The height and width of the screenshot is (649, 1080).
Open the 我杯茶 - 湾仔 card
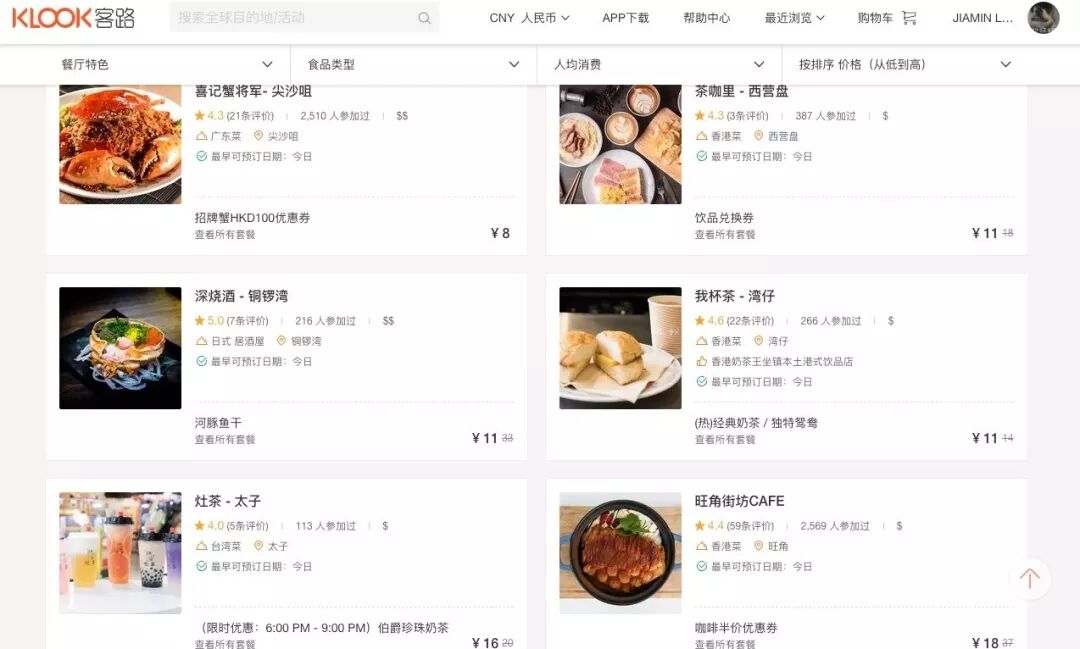pos(787,367)
